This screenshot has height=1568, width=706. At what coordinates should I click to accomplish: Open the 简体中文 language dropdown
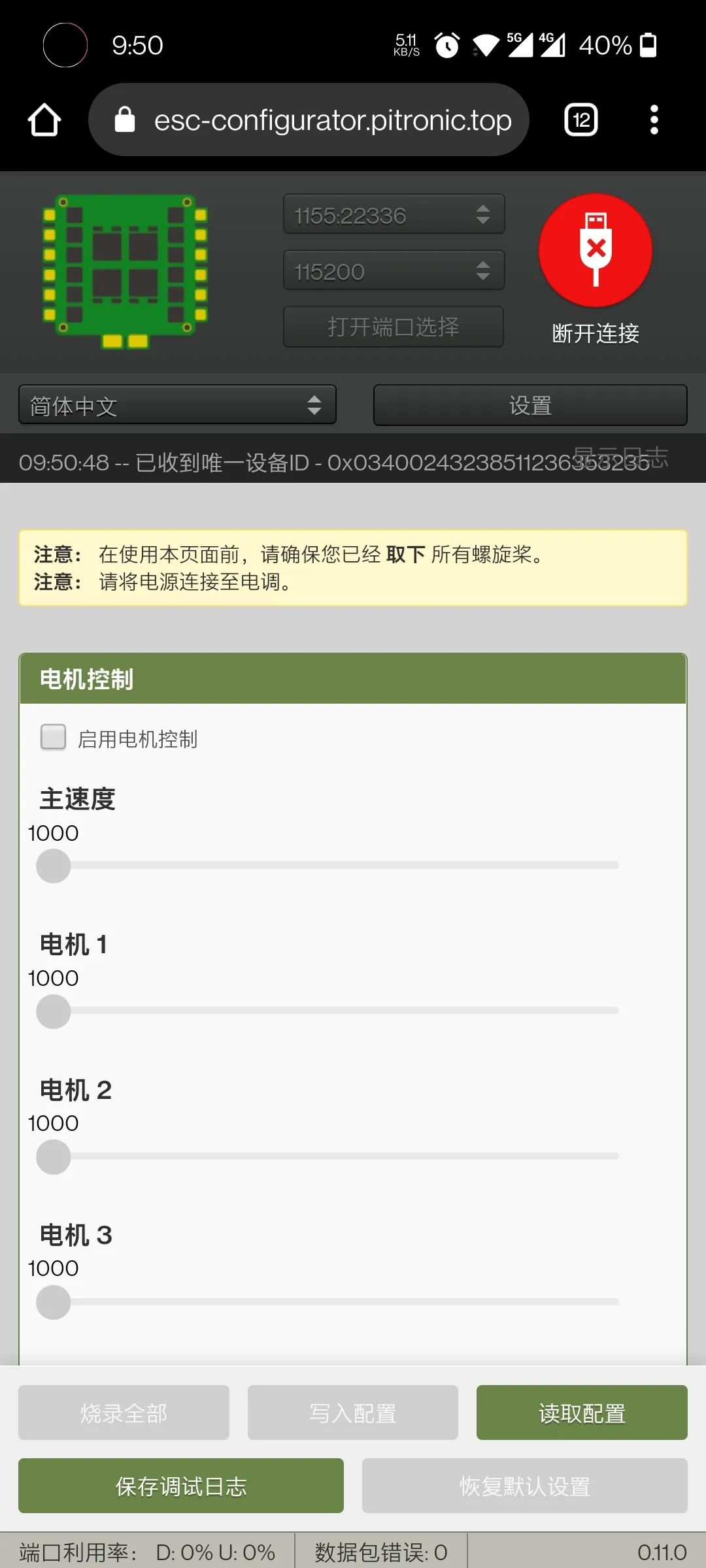(177, 406)
